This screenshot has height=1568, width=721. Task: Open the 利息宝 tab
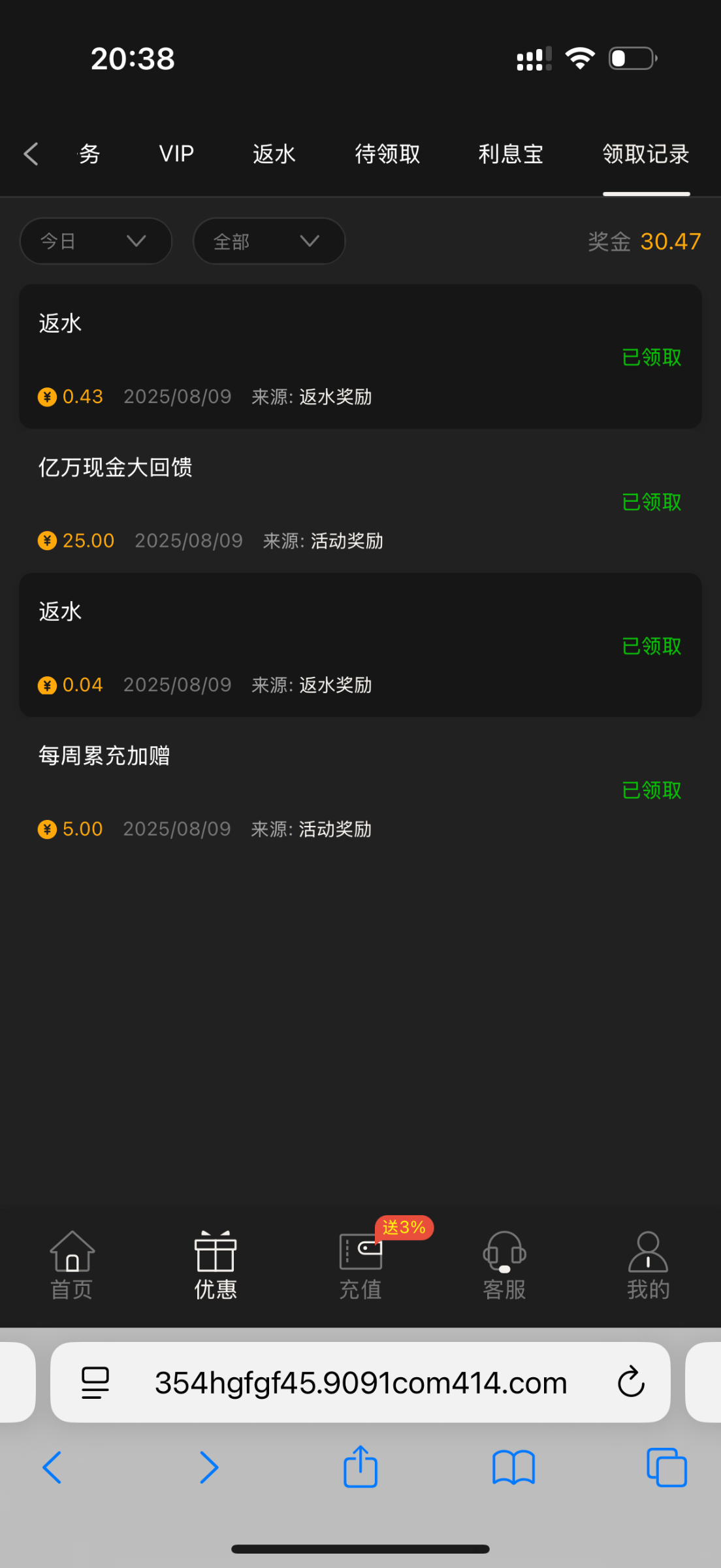pos(511,154)
